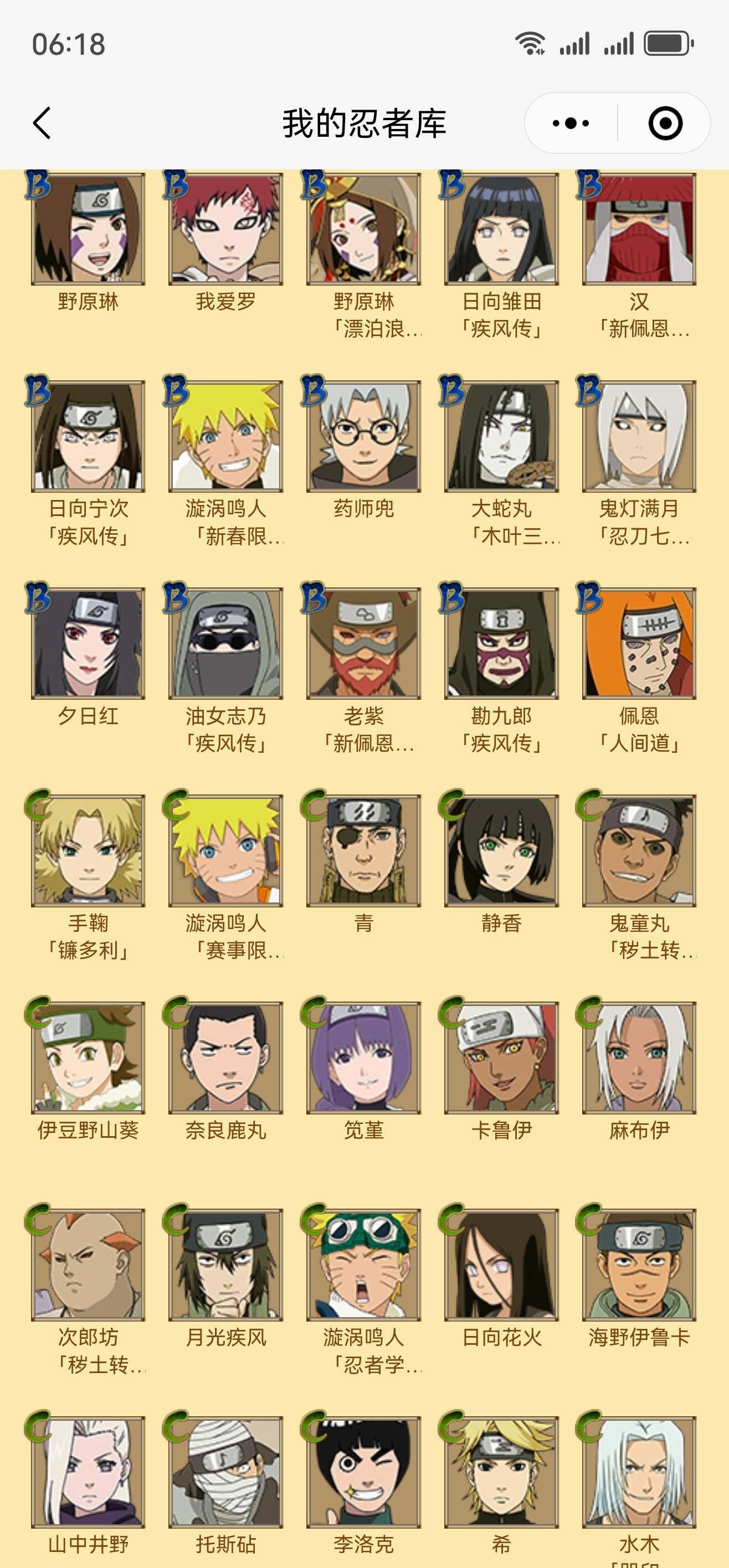Open the 勘九郎「疾风传」 card
This screenshot has width=729, height=1568.
pyautogui.click(x=501, y=643)
